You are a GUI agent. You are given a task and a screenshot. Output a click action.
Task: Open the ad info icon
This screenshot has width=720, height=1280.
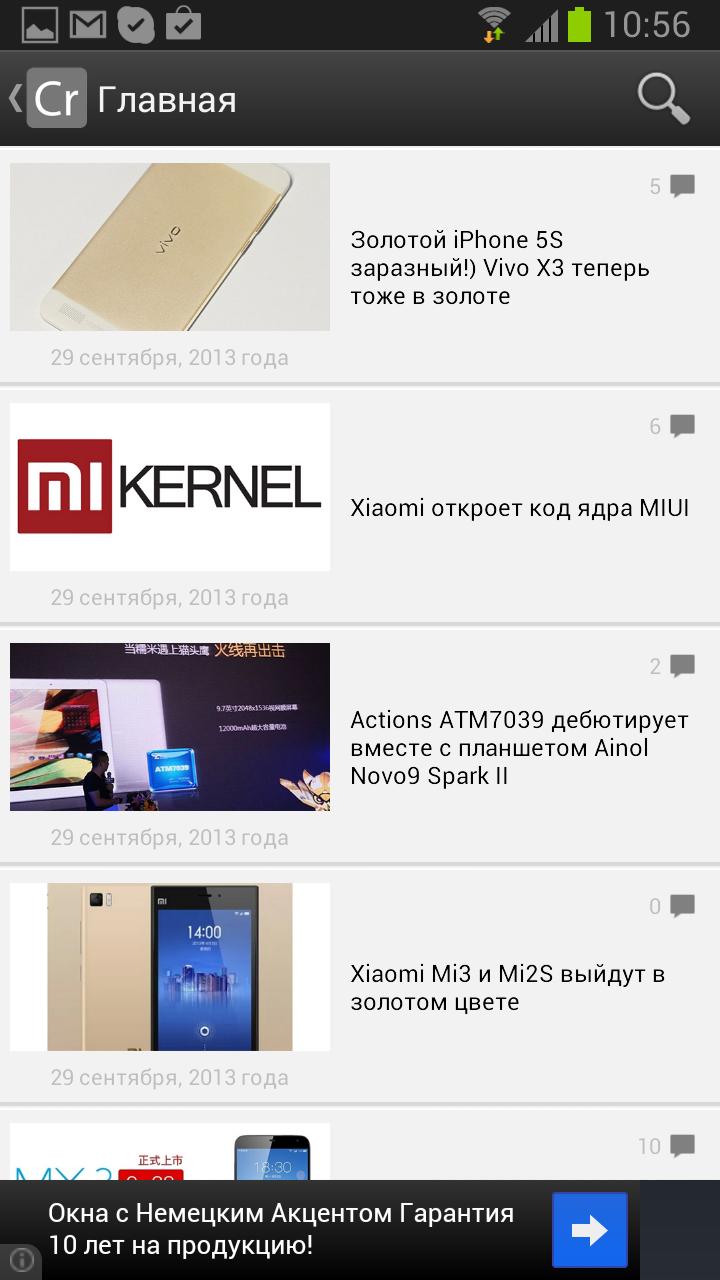21,1260
